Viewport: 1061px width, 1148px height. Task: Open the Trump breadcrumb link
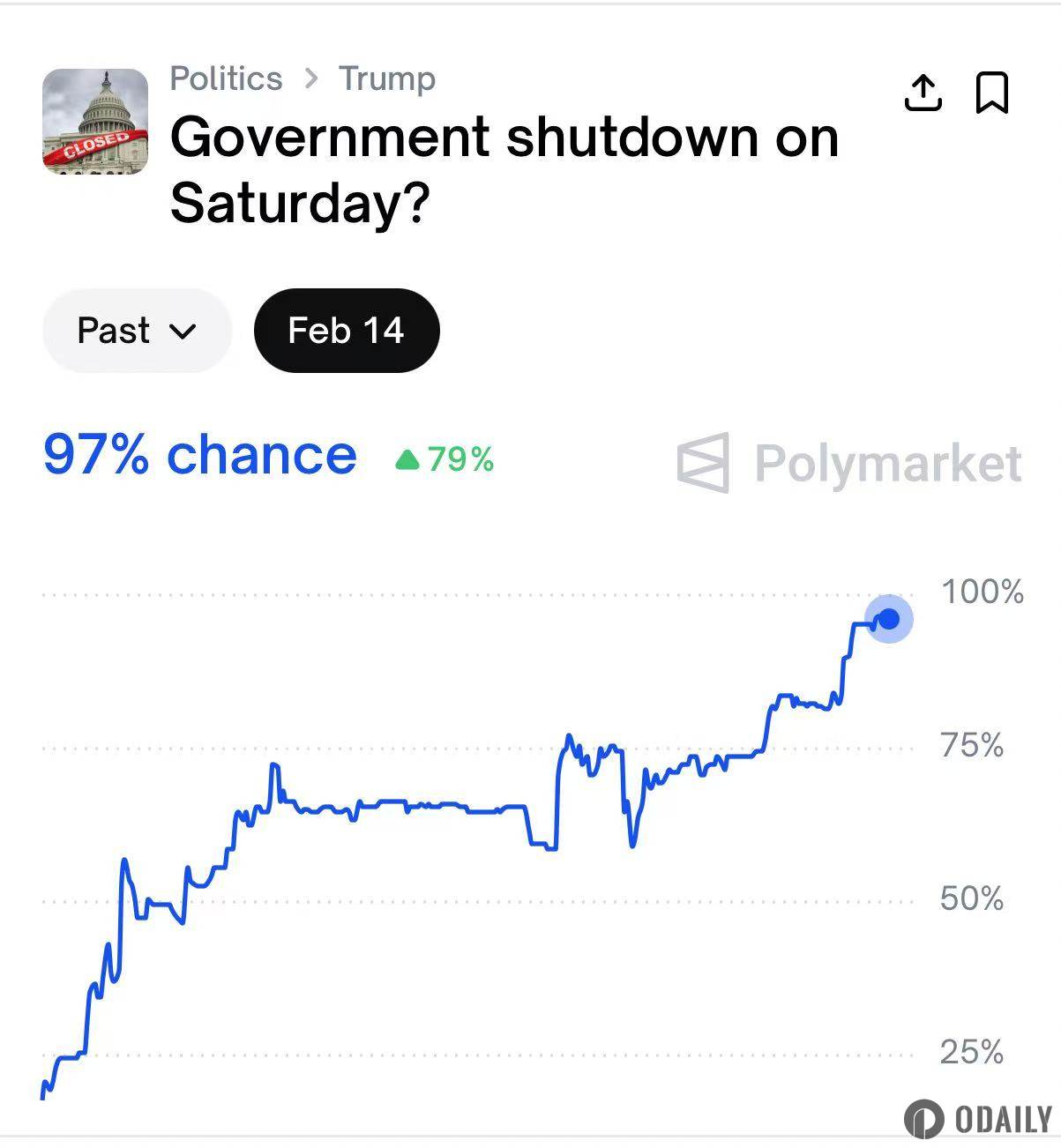coord(387,78)
